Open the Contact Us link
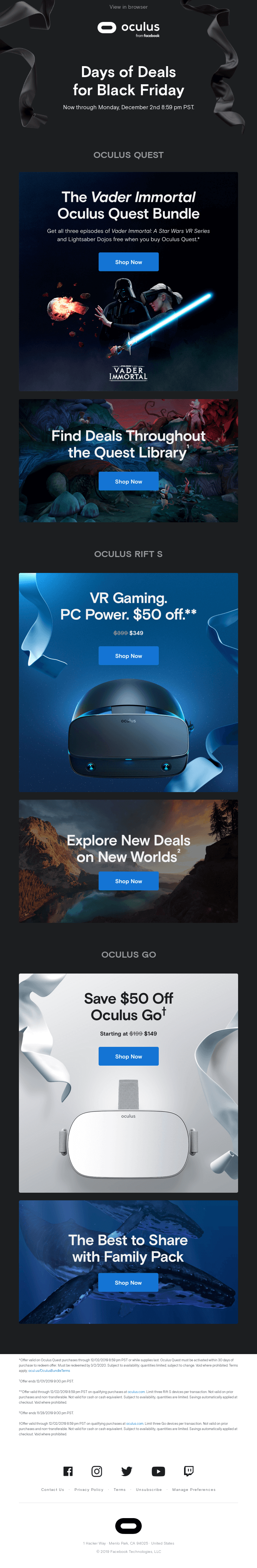257x1568 pixels. pos(53,1489)
